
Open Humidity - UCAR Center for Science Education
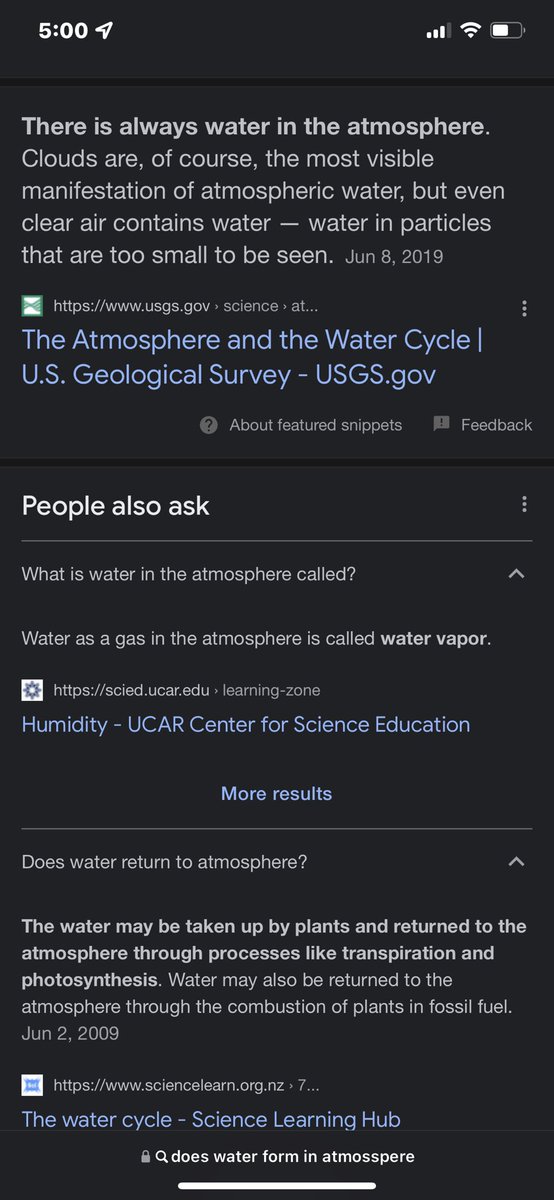coord(246,724)
